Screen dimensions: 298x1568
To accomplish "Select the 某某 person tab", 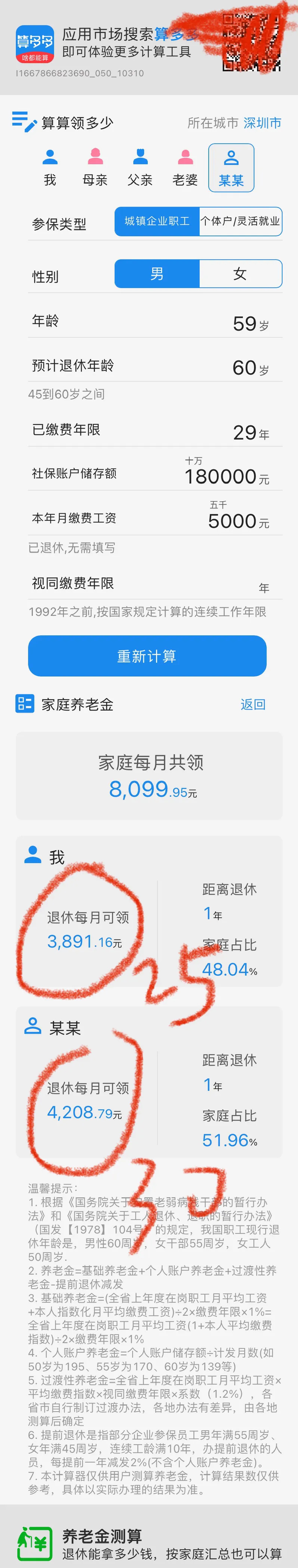I will coord(231,168).
